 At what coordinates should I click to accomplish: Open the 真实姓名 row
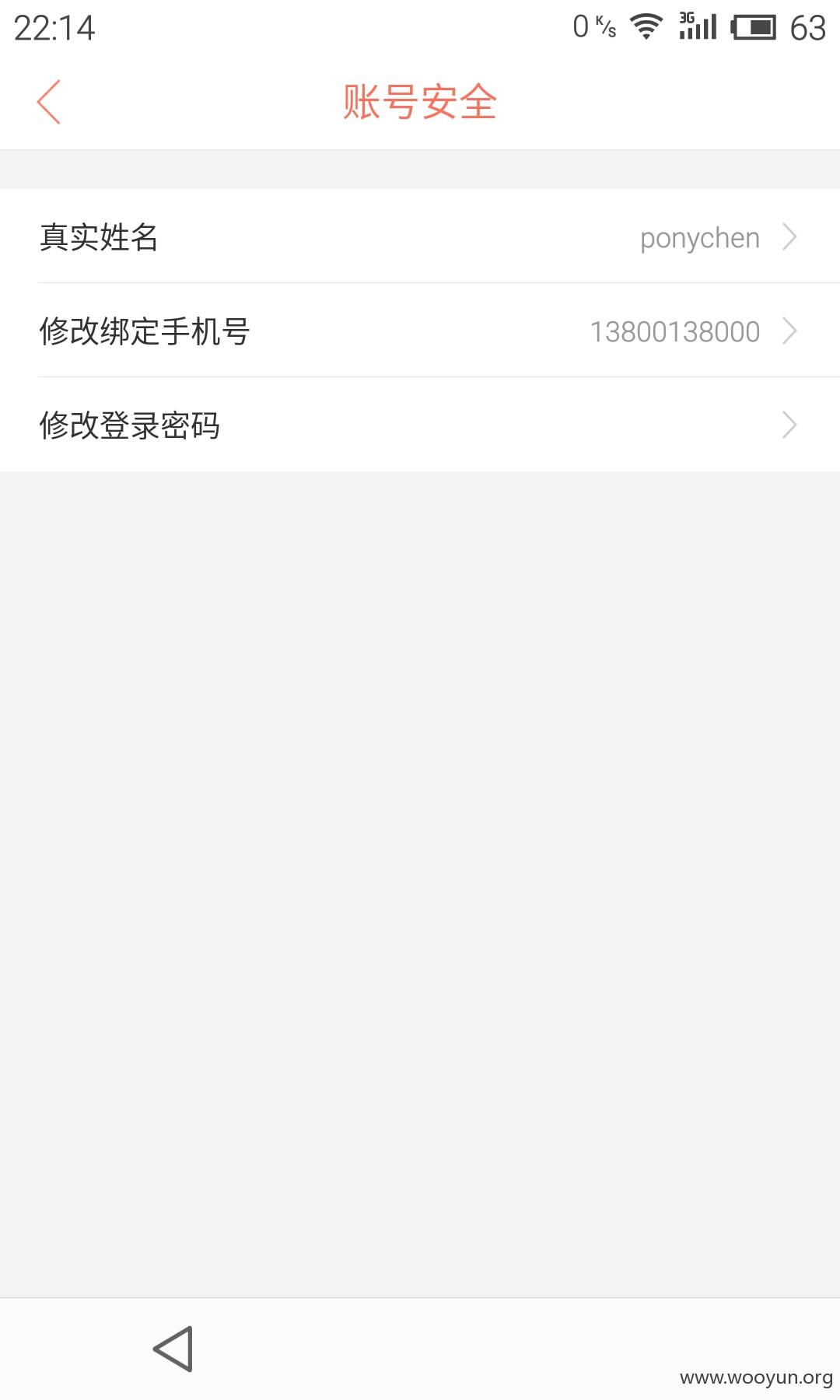coord(420,236)
